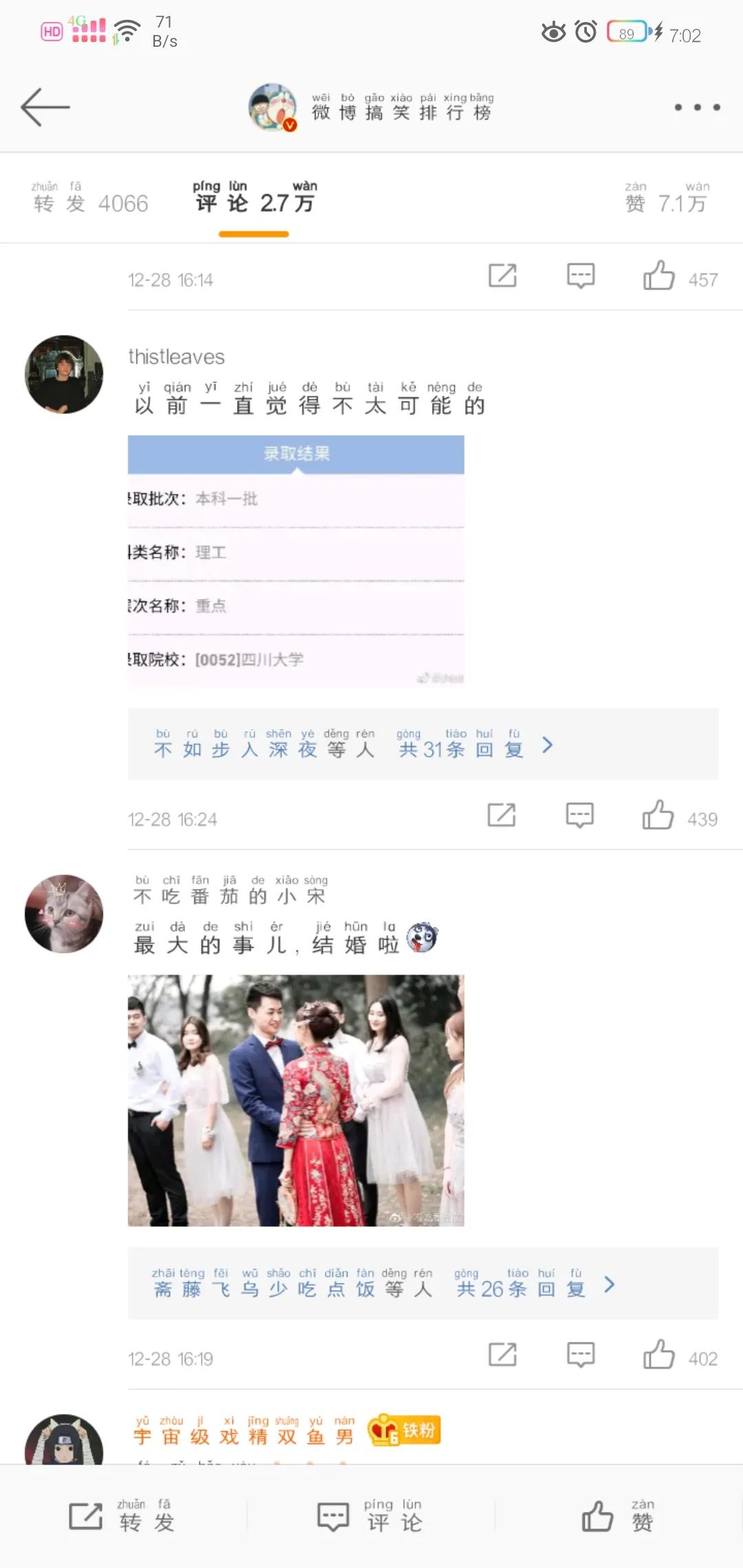Go back using the top-left arrow
This screenshot has width=743, height=1568.
tap(45, 107)
